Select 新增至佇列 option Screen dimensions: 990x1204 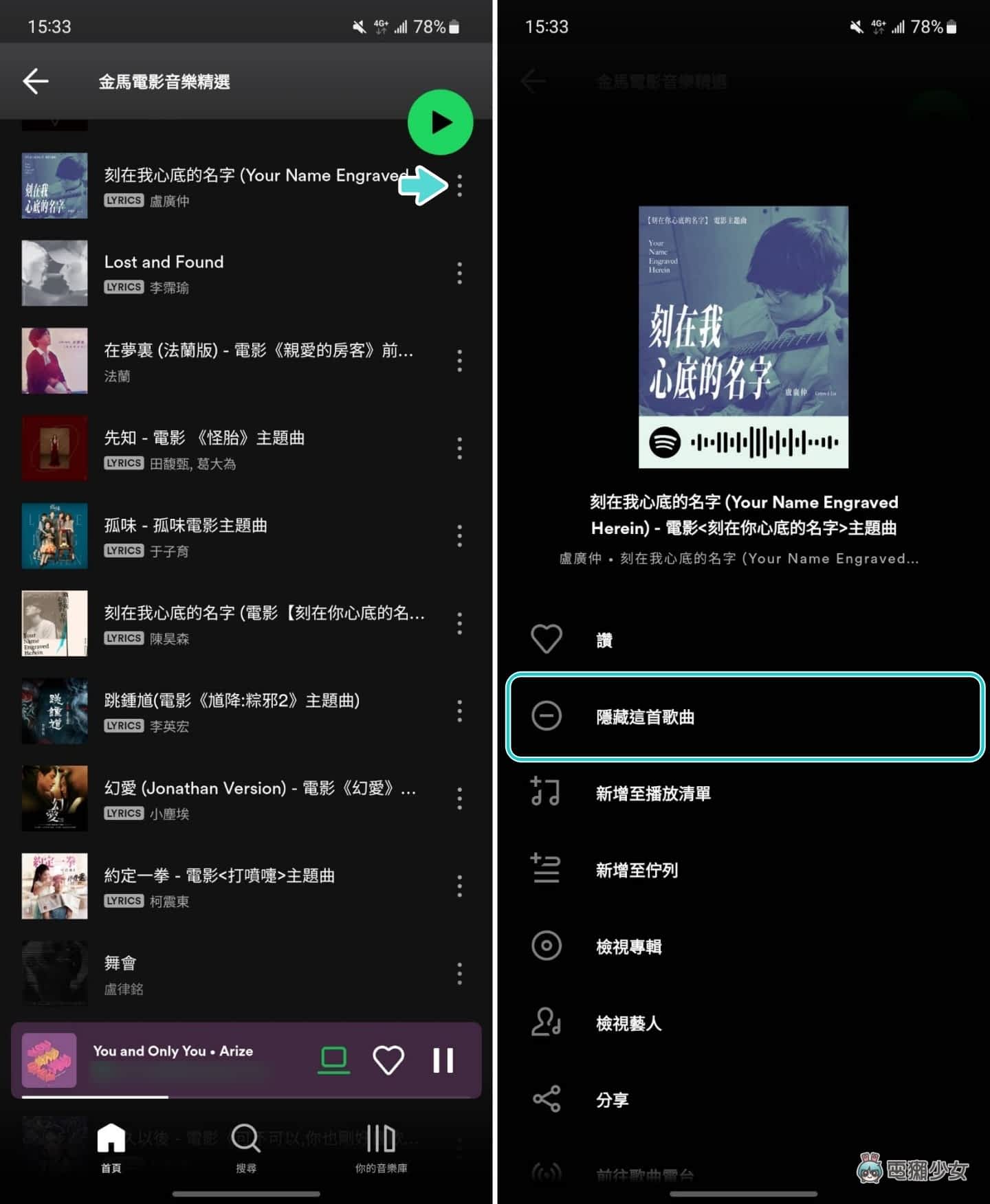click(x=636, y=871)
